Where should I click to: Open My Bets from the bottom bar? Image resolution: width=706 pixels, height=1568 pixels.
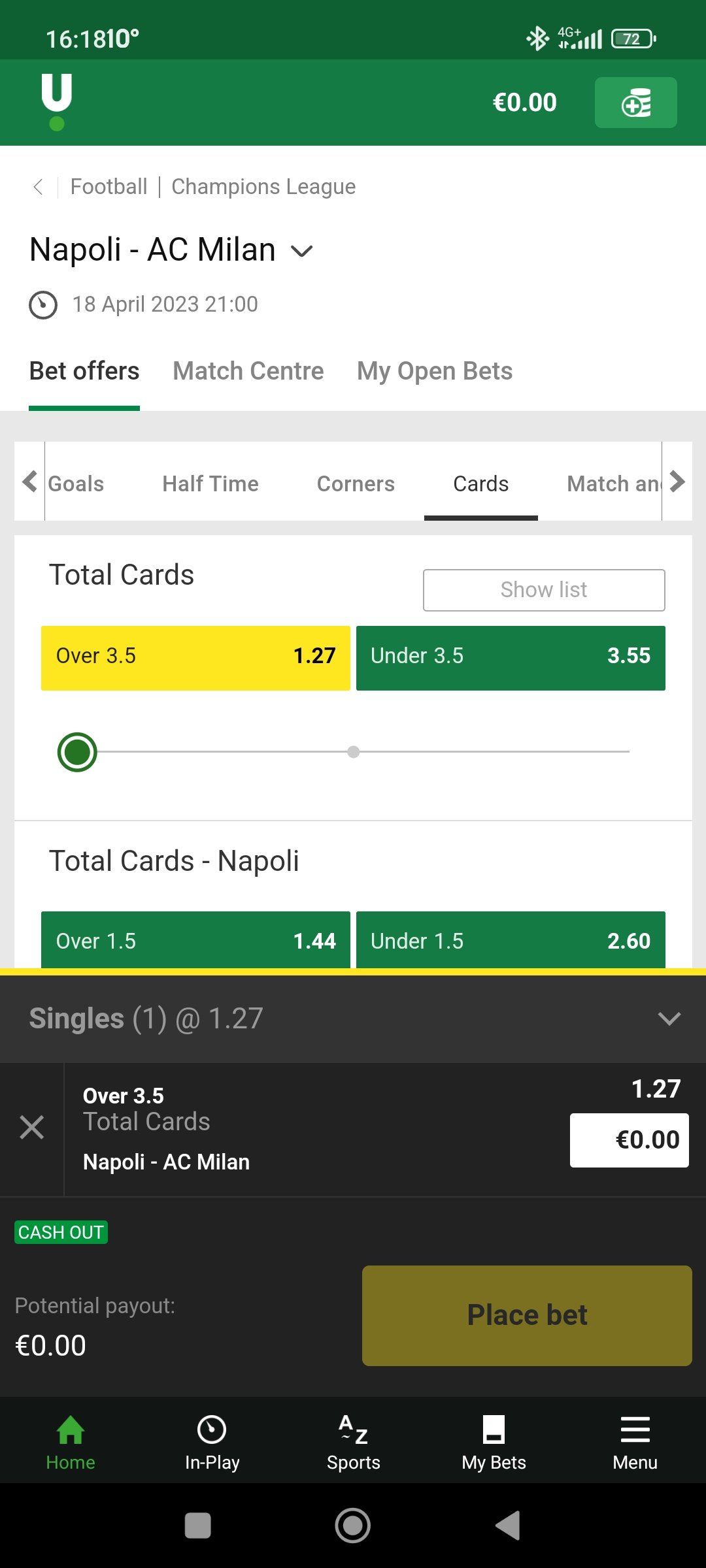494,1443
